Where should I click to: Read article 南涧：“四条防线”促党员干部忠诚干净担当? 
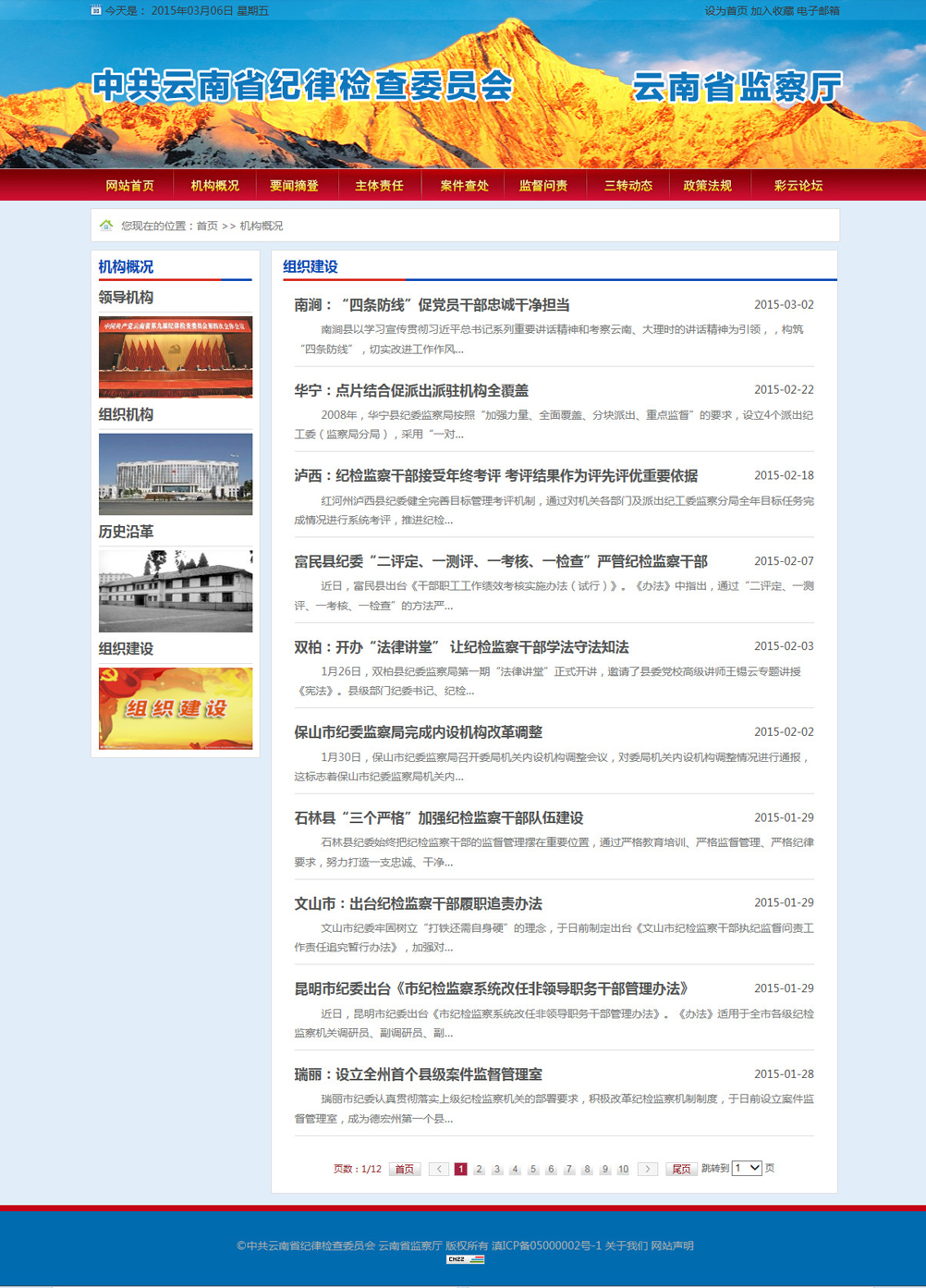[432, 305]
